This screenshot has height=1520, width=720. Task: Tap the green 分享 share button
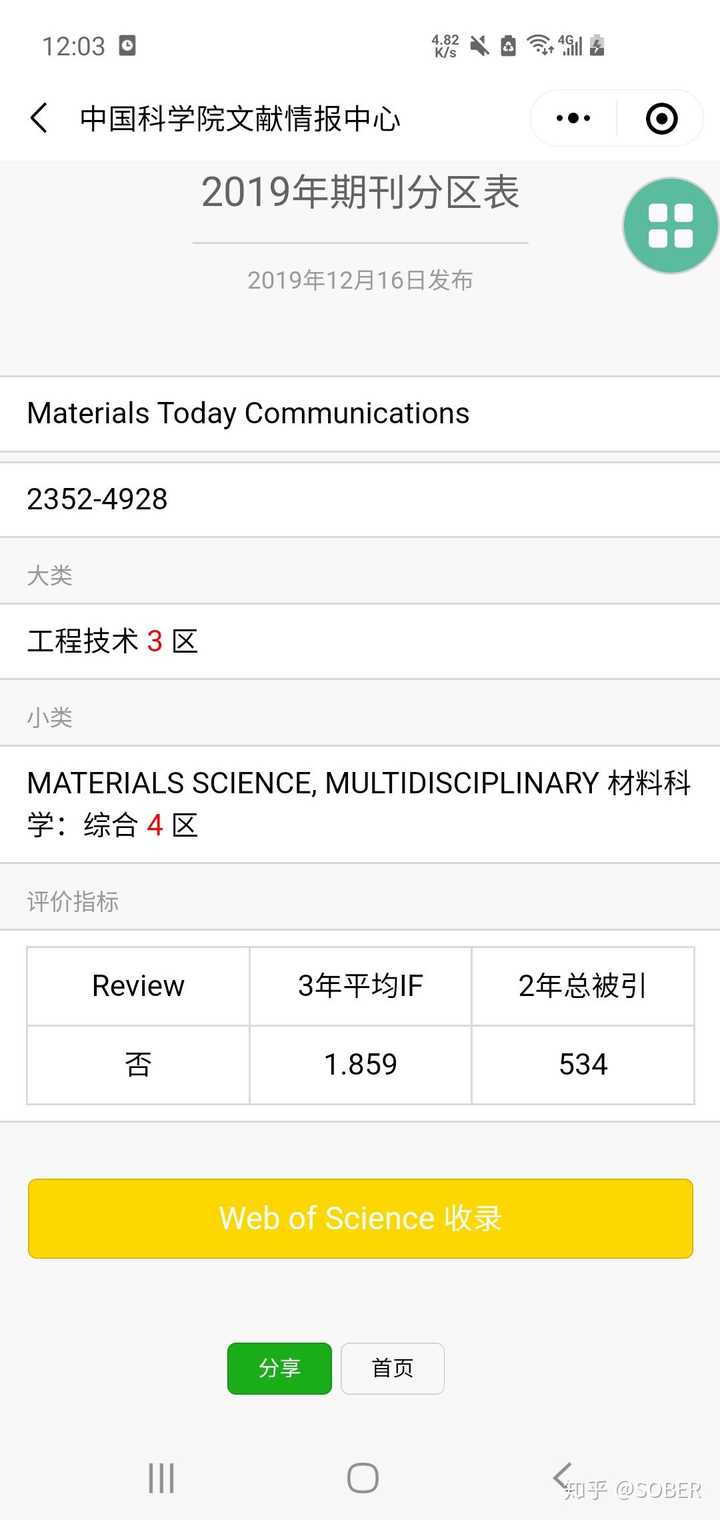tap(279, 1368)
